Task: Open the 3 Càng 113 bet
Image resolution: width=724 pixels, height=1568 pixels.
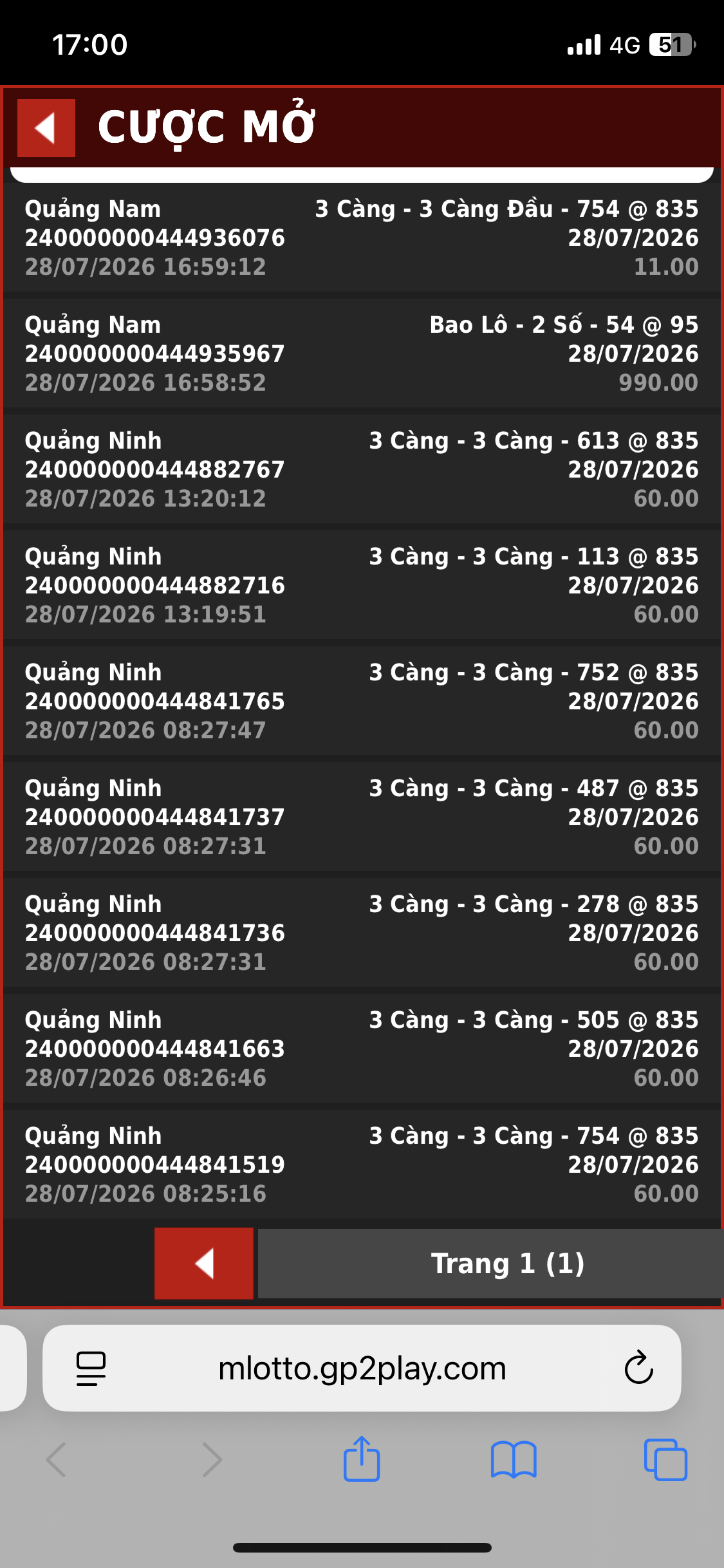Action: [362, 585]
